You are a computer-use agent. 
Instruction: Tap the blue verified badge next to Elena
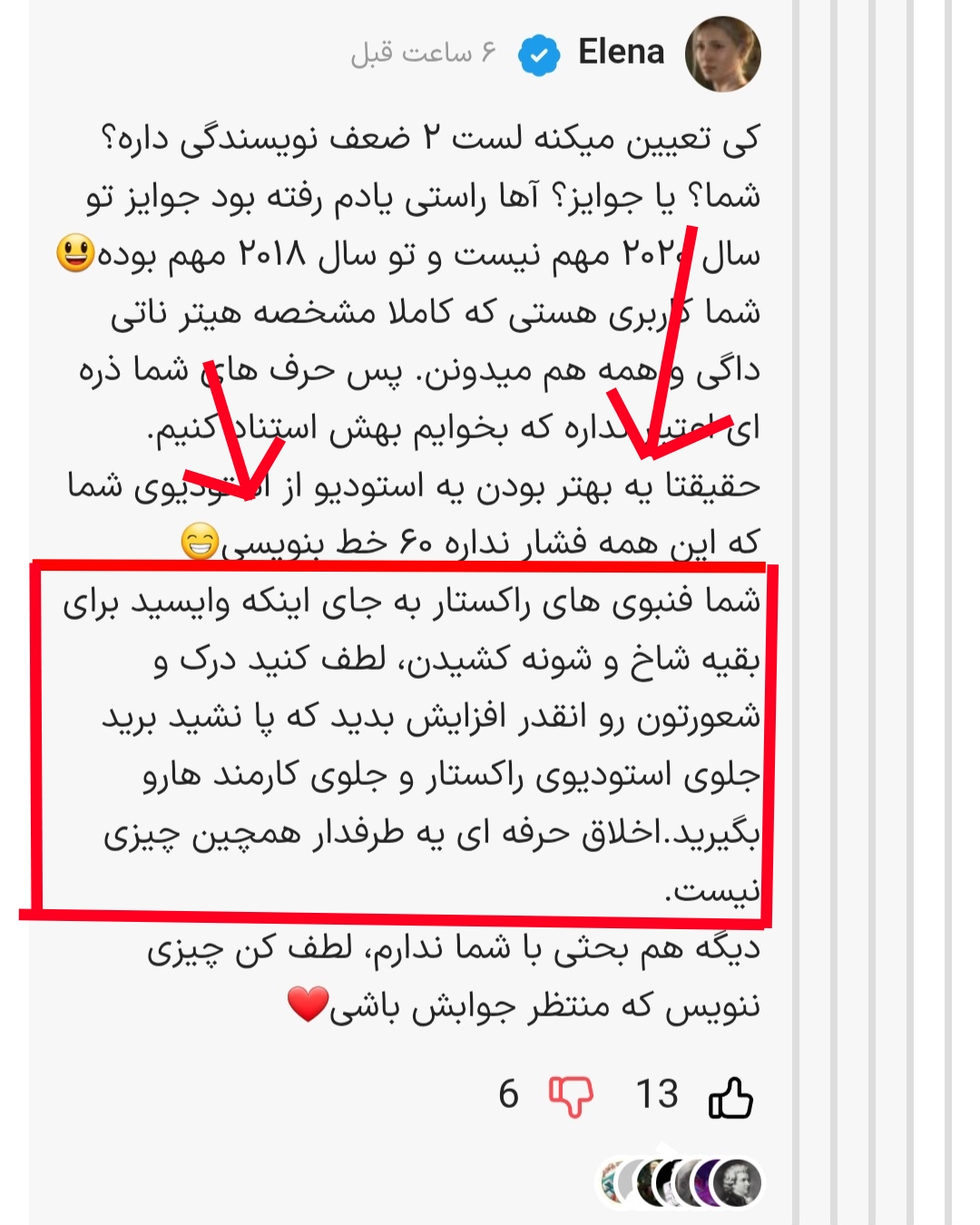coord(538,53)
